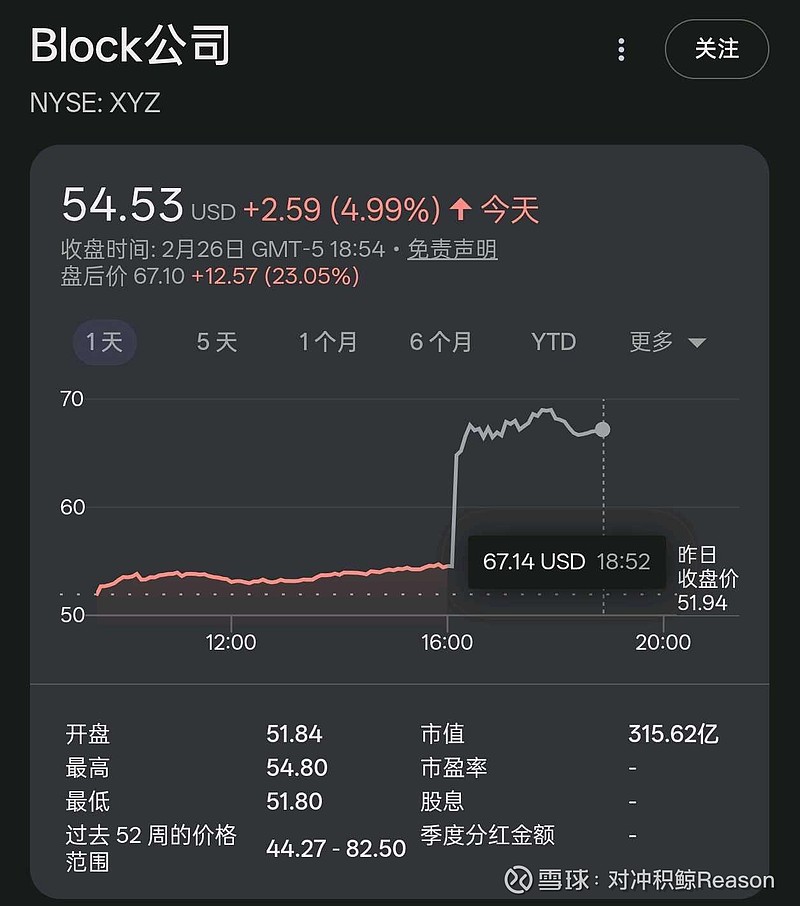The height and width of the screenshot is (906, 800).
Task: Switch to the YTD range
Action: click(x=554, y=342)
